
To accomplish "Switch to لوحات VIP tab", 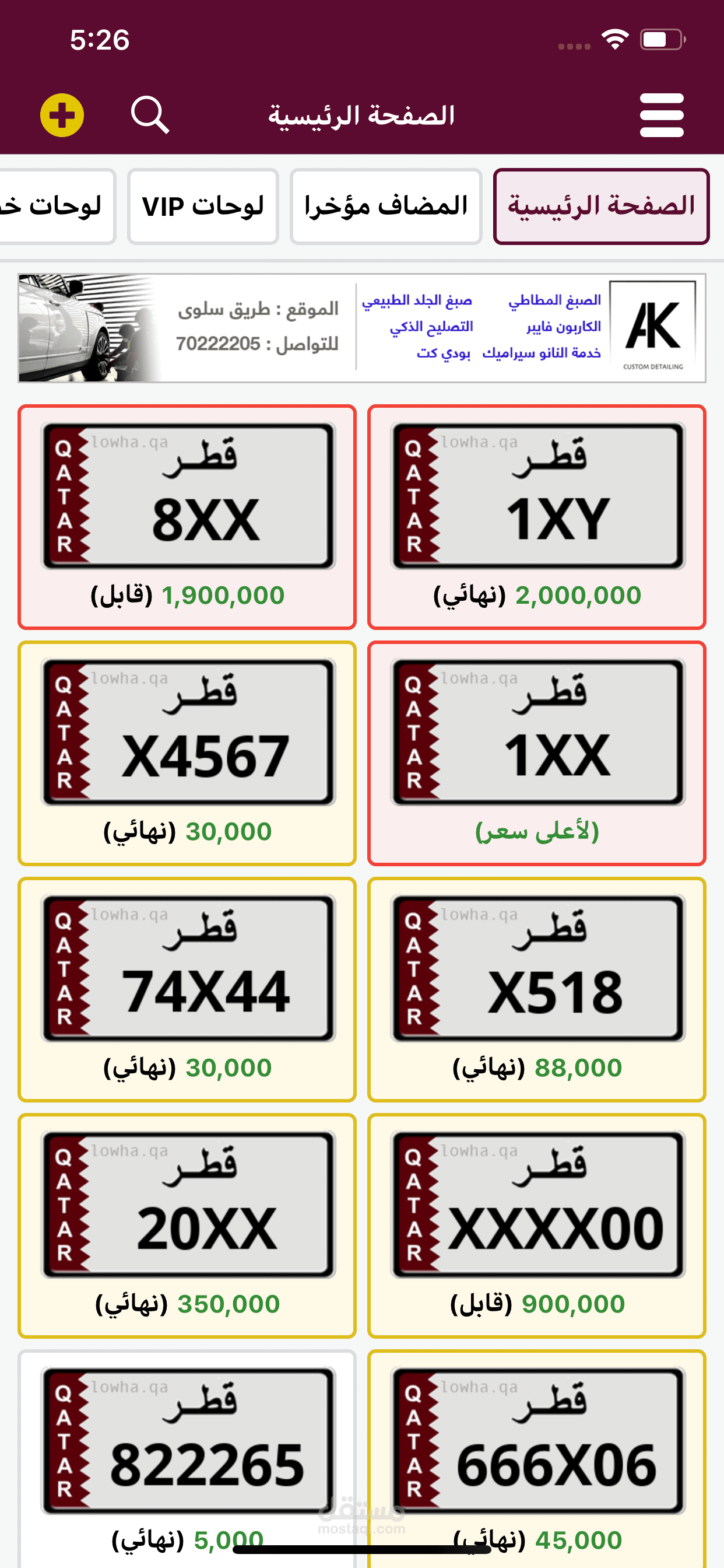I will tap(203, 206).
